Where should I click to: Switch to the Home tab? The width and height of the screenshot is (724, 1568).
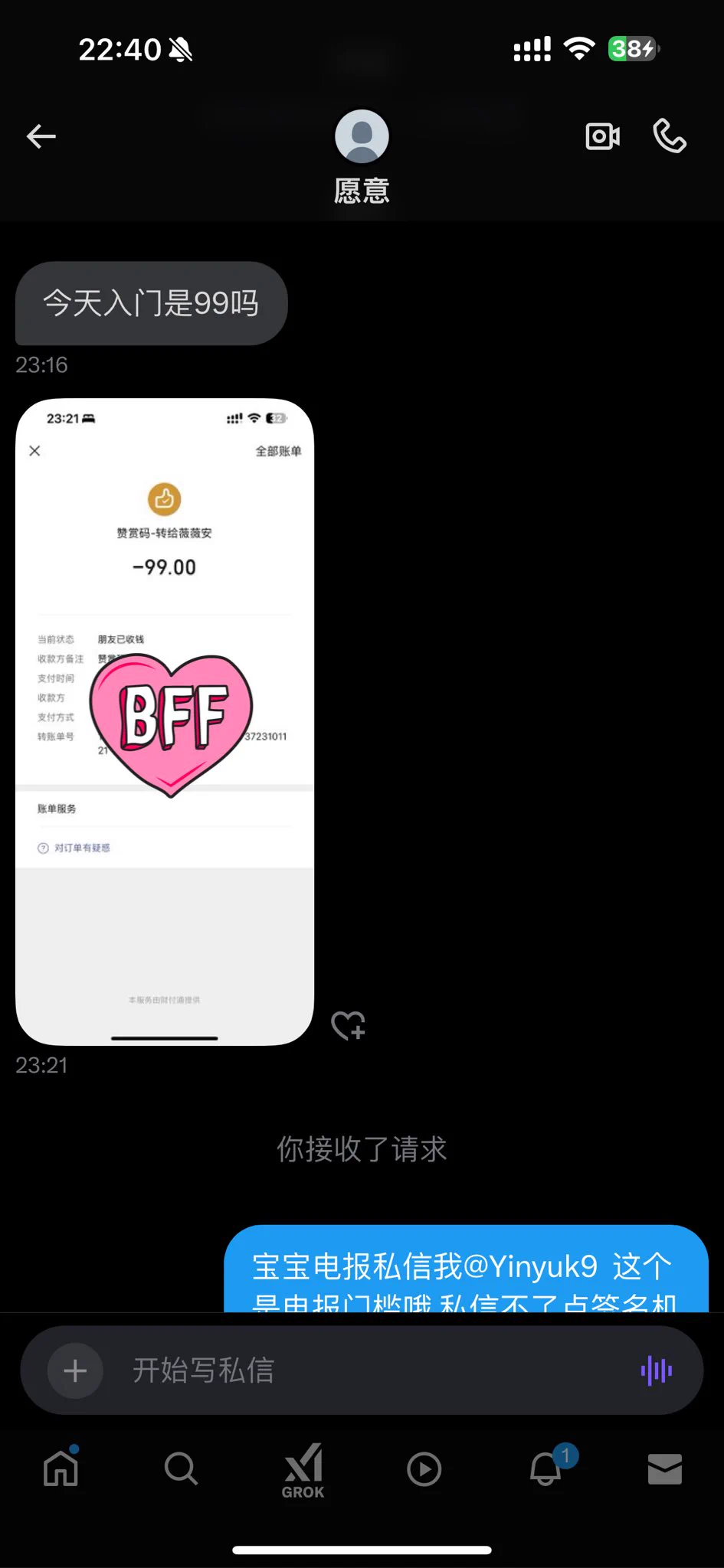[x=61, y=1468]
